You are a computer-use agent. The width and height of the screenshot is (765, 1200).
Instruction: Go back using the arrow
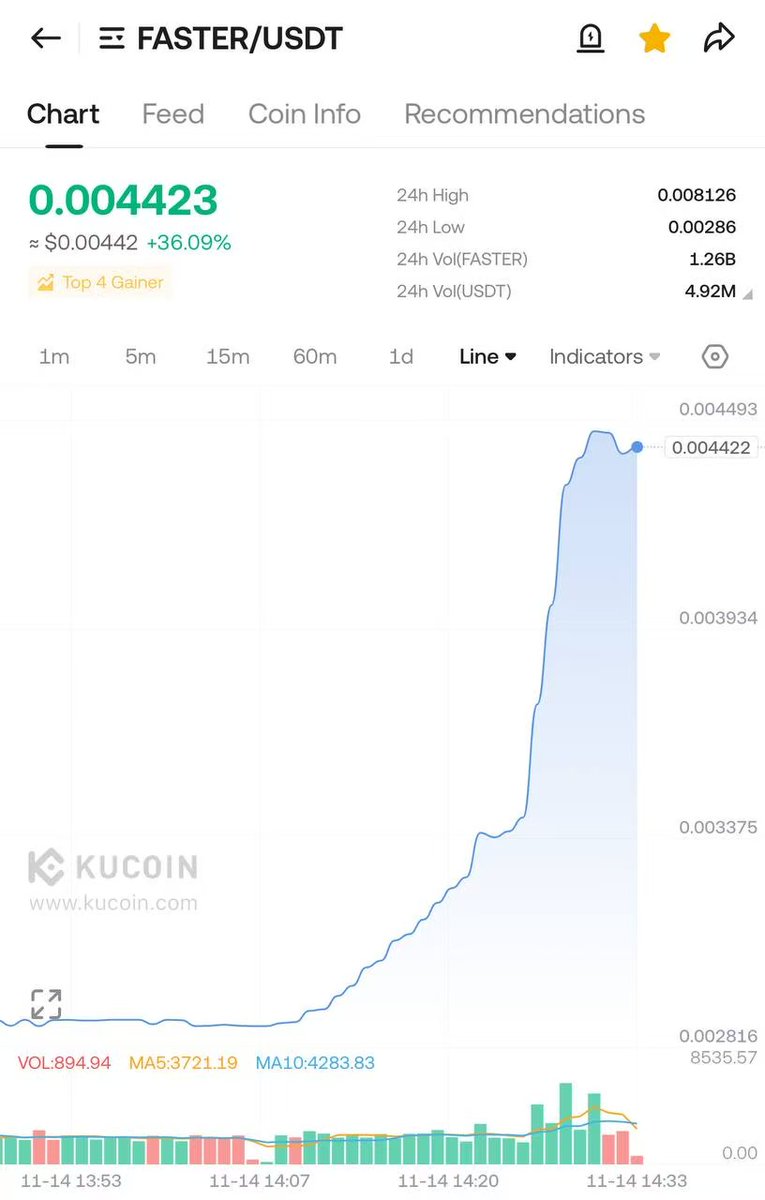[46, 39]
